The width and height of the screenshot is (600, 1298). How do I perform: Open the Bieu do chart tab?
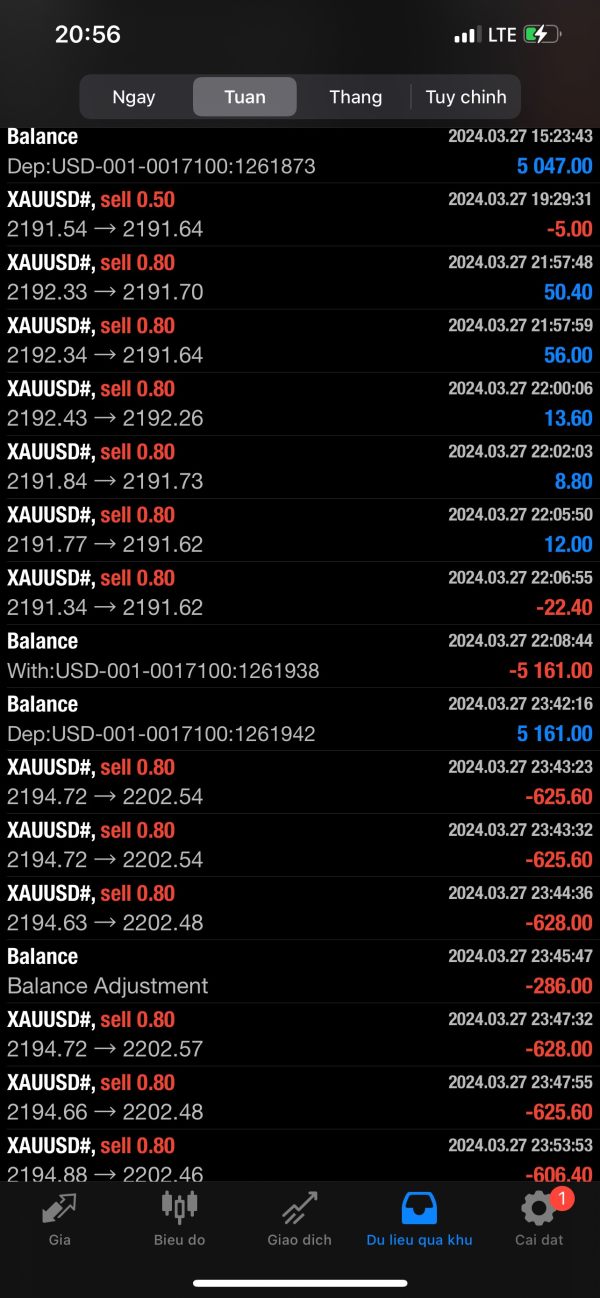pyautogui.click(x=179, y=1219)
